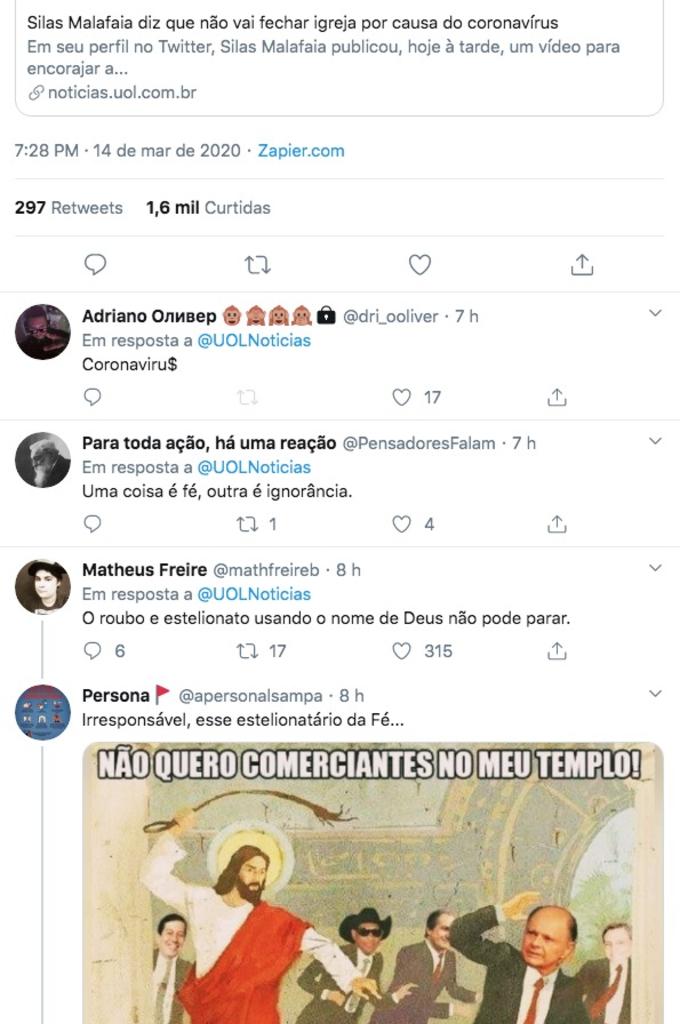
Task: View the 297 Retweets list
Action: [68, 208]
